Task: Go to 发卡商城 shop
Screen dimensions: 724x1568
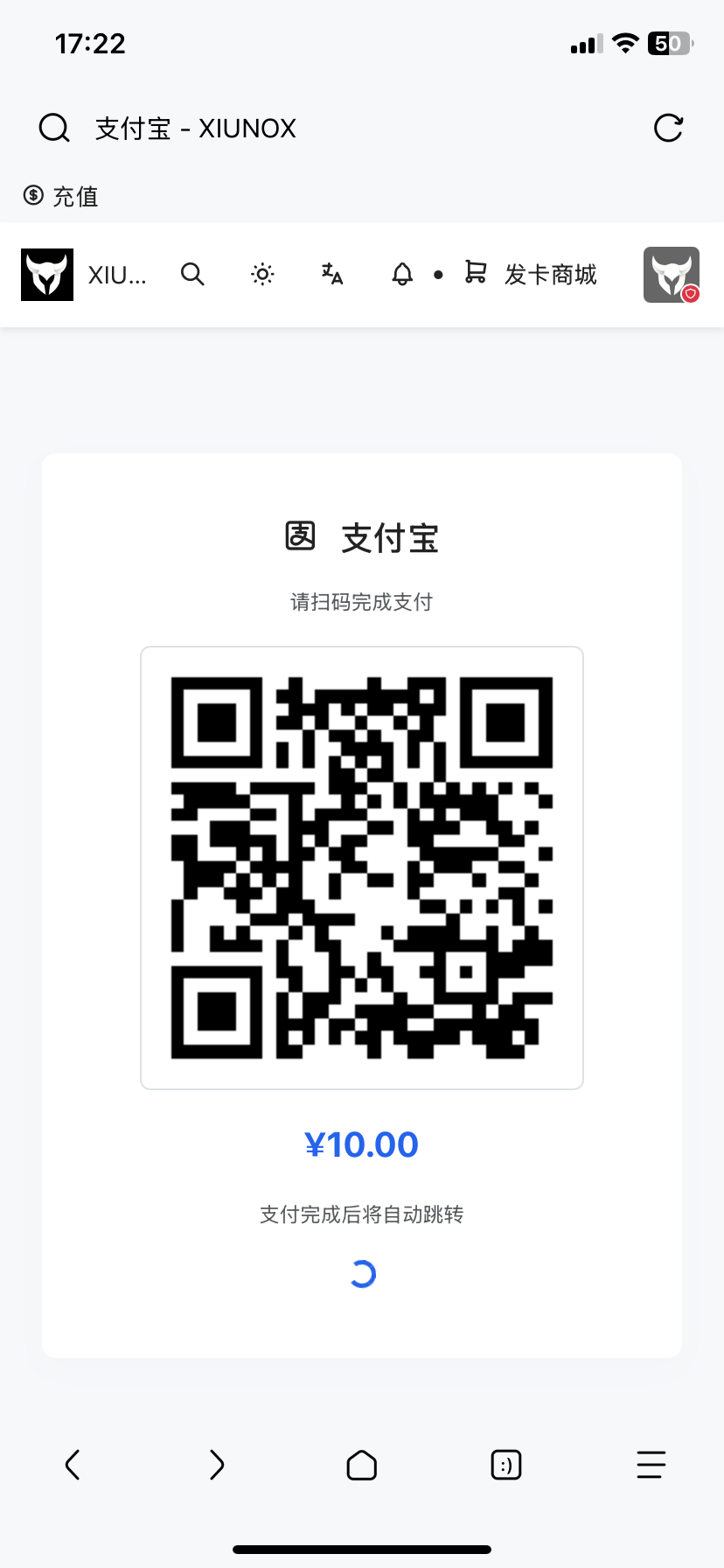Action: point(530,274)
